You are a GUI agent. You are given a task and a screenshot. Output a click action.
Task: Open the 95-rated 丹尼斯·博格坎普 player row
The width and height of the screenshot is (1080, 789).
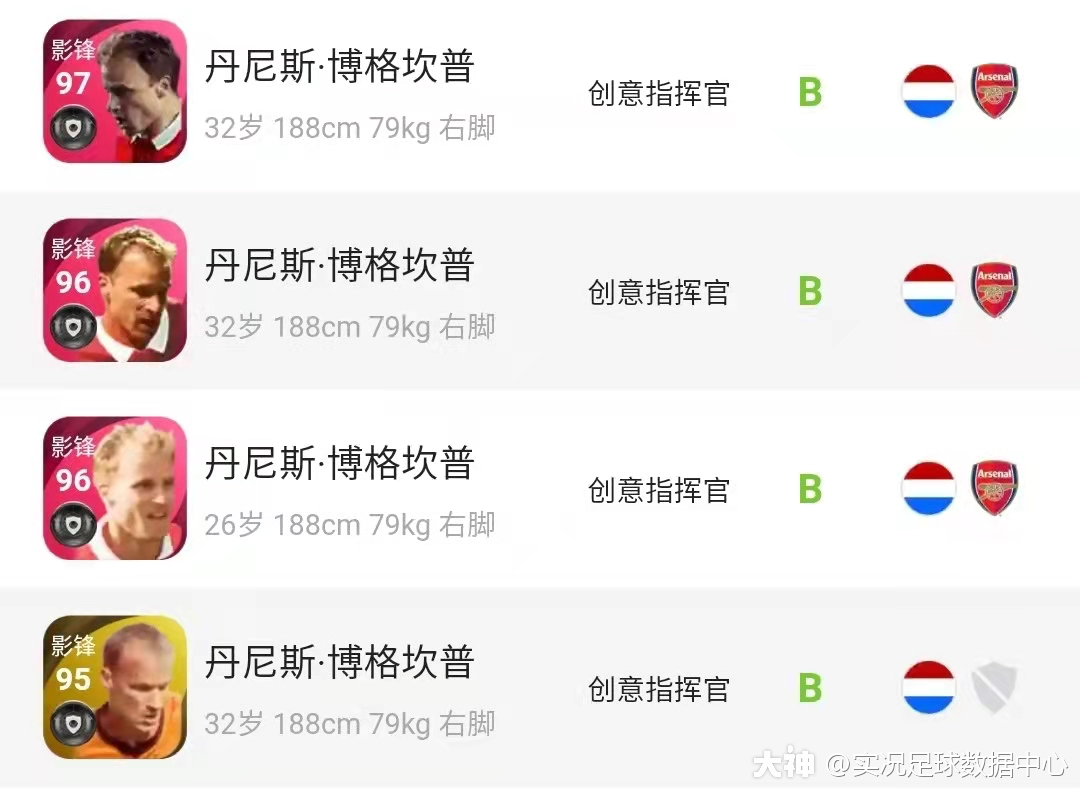click(x=340, y=688)
